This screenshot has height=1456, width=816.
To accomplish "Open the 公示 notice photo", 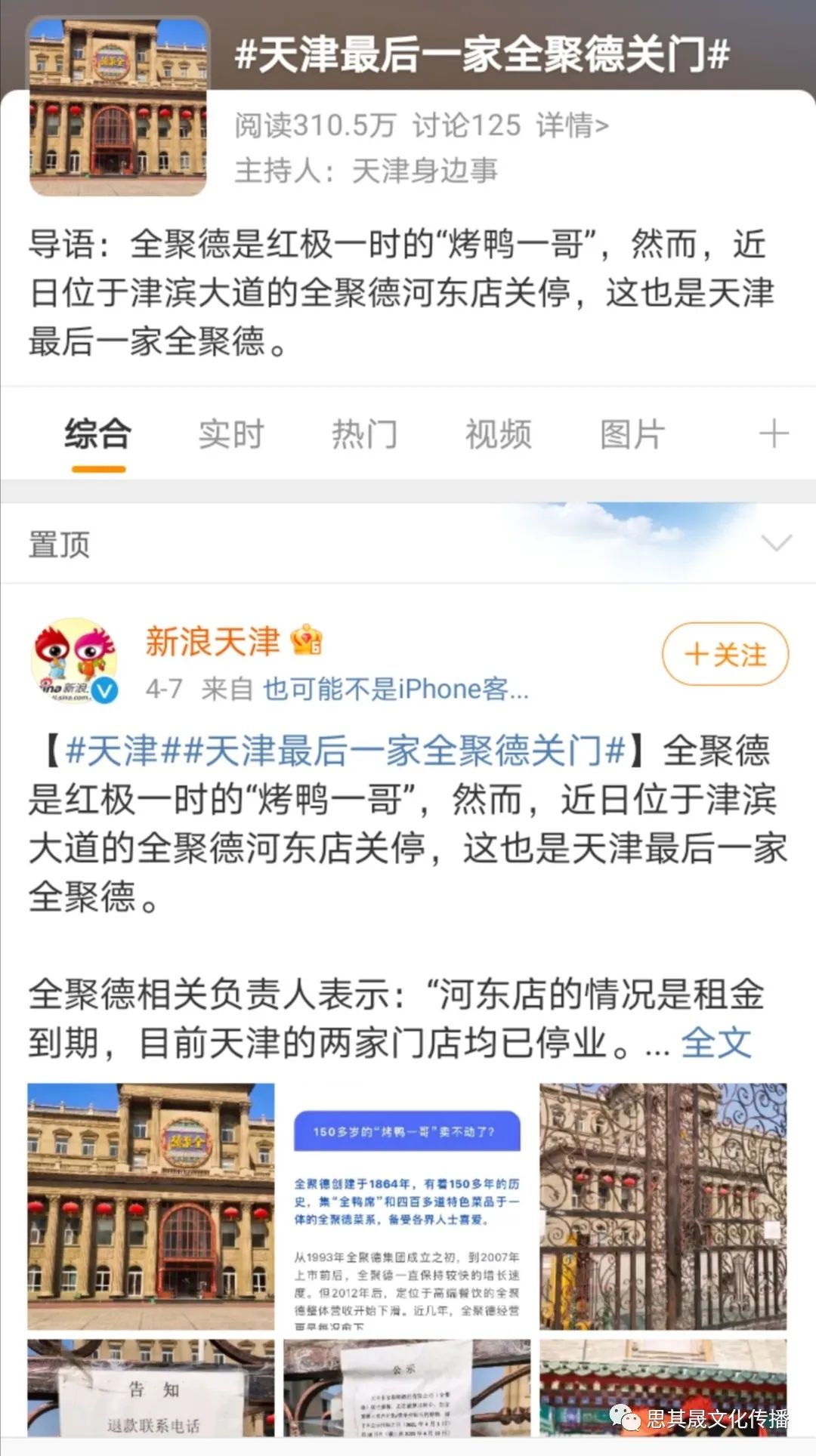I will click(407, 1388).
